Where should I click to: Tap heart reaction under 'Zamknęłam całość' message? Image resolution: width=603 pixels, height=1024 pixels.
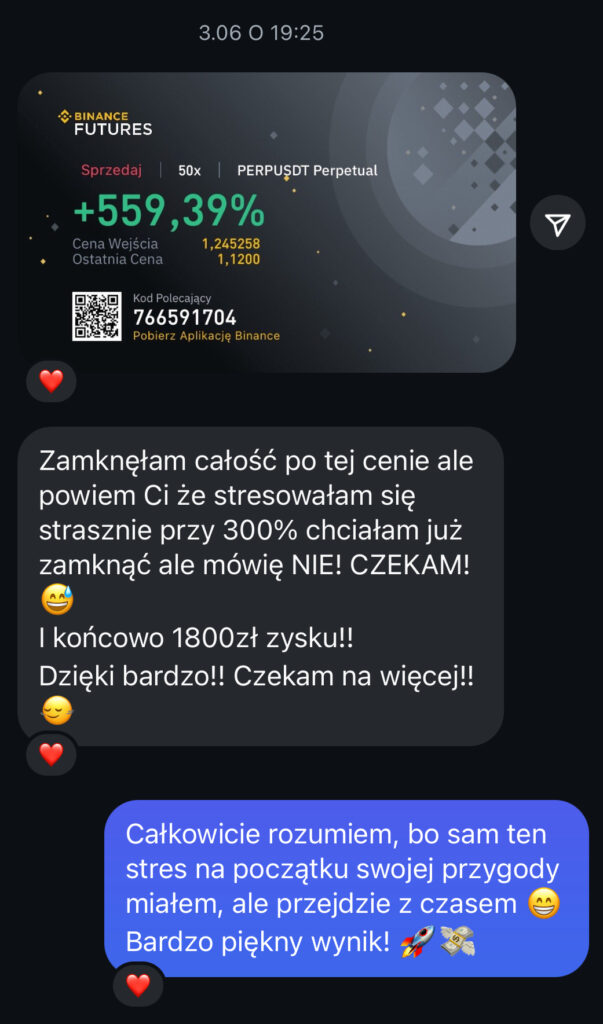coord(51,754)
